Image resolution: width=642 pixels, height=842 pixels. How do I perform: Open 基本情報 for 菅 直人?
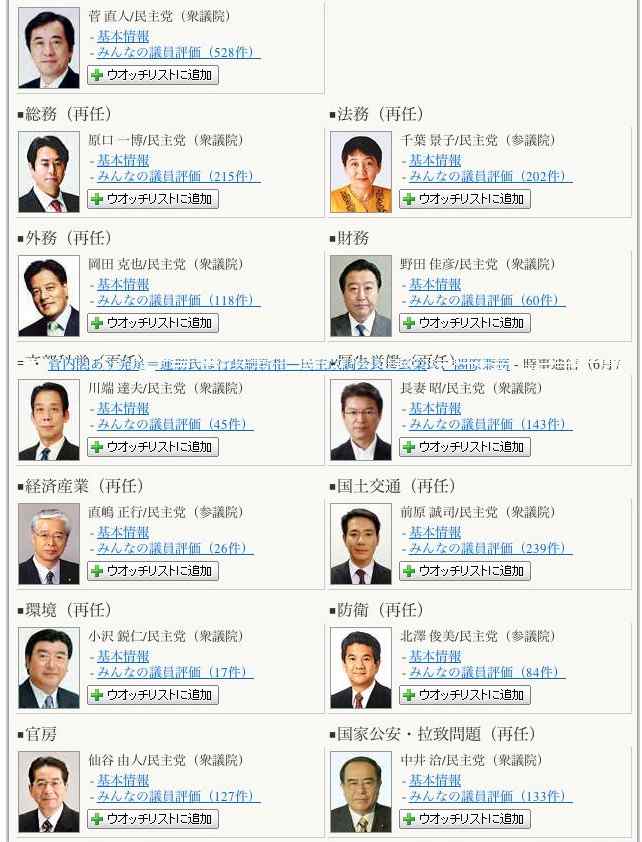point(123,36)
